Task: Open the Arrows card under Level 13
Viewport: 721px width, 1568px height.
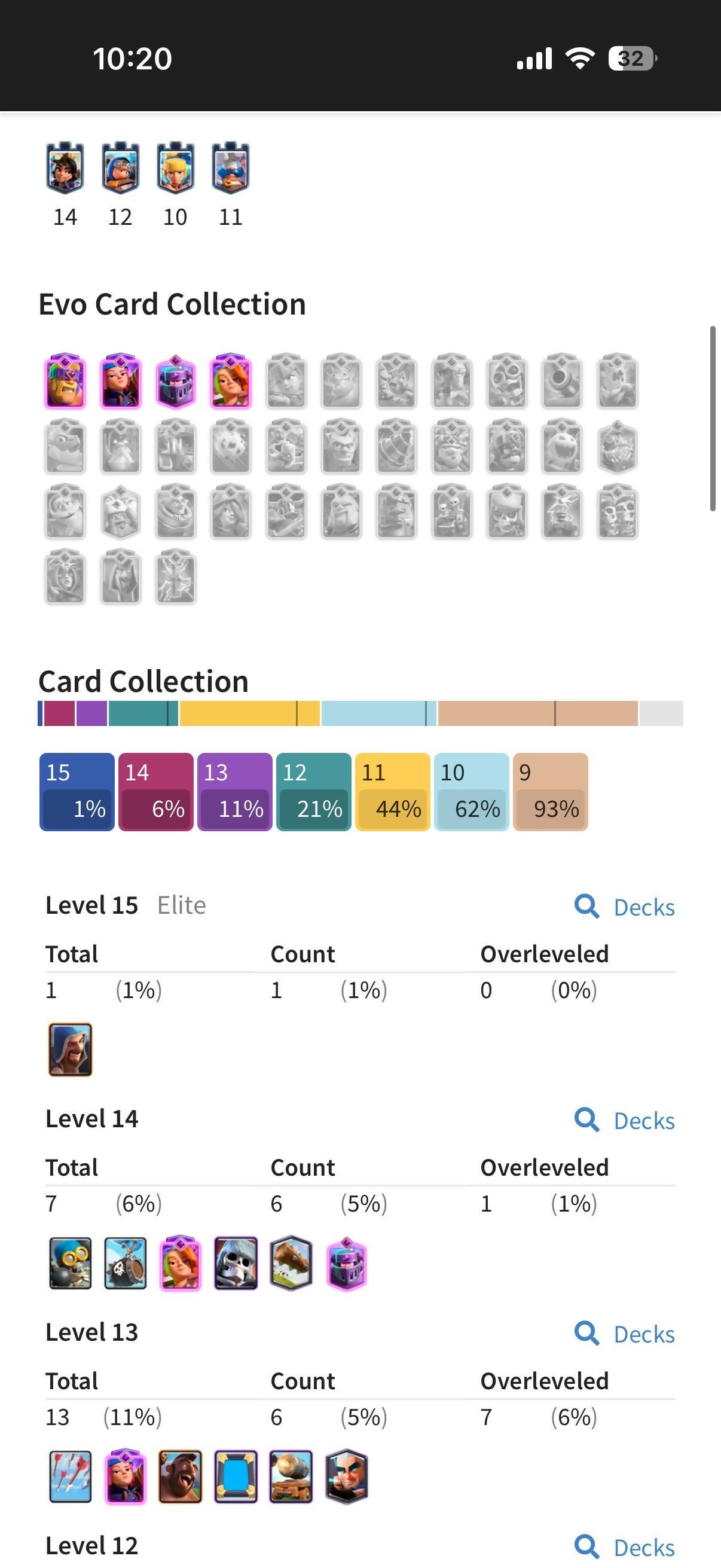Action: pos(70,1477)
